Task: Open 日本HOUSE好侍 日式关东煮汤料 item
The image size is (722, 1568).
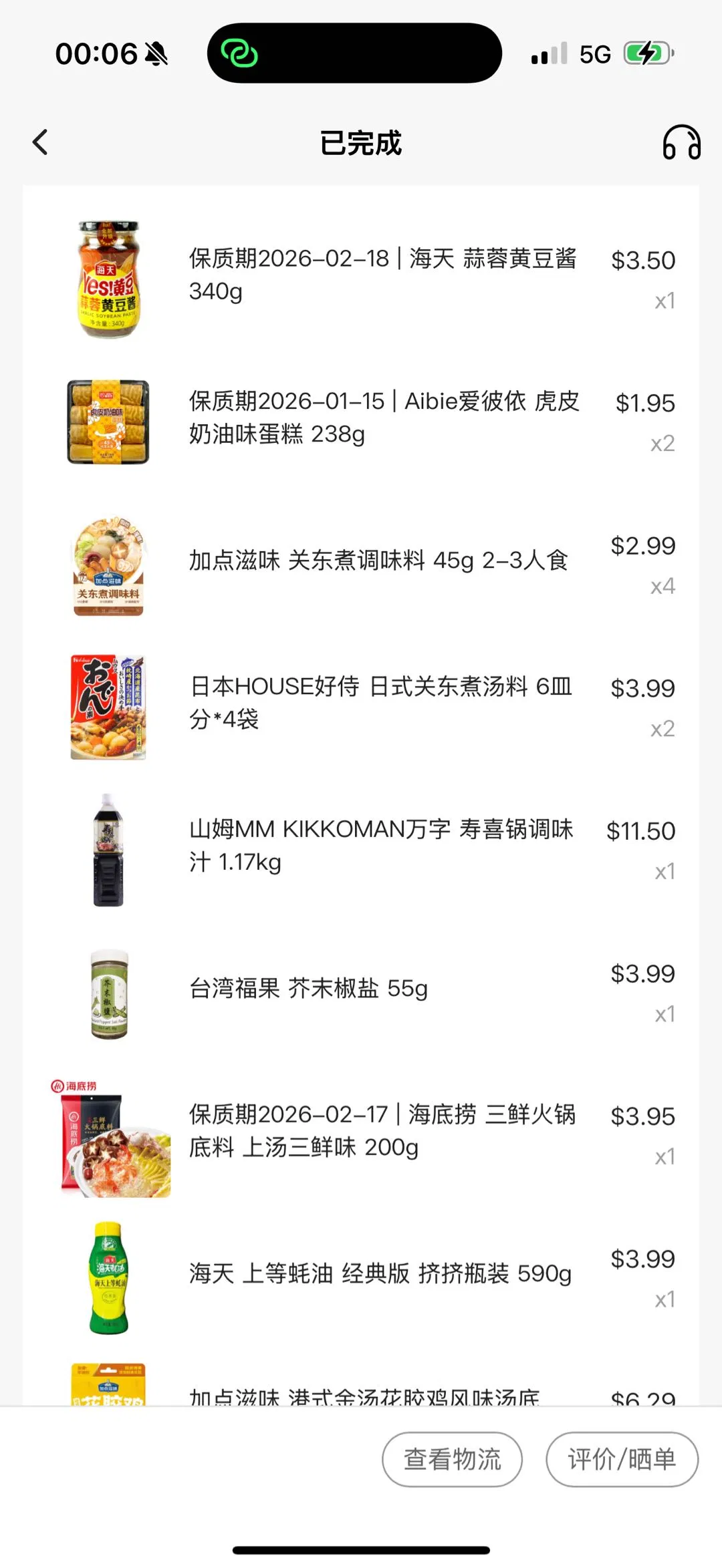Action: 381,703
